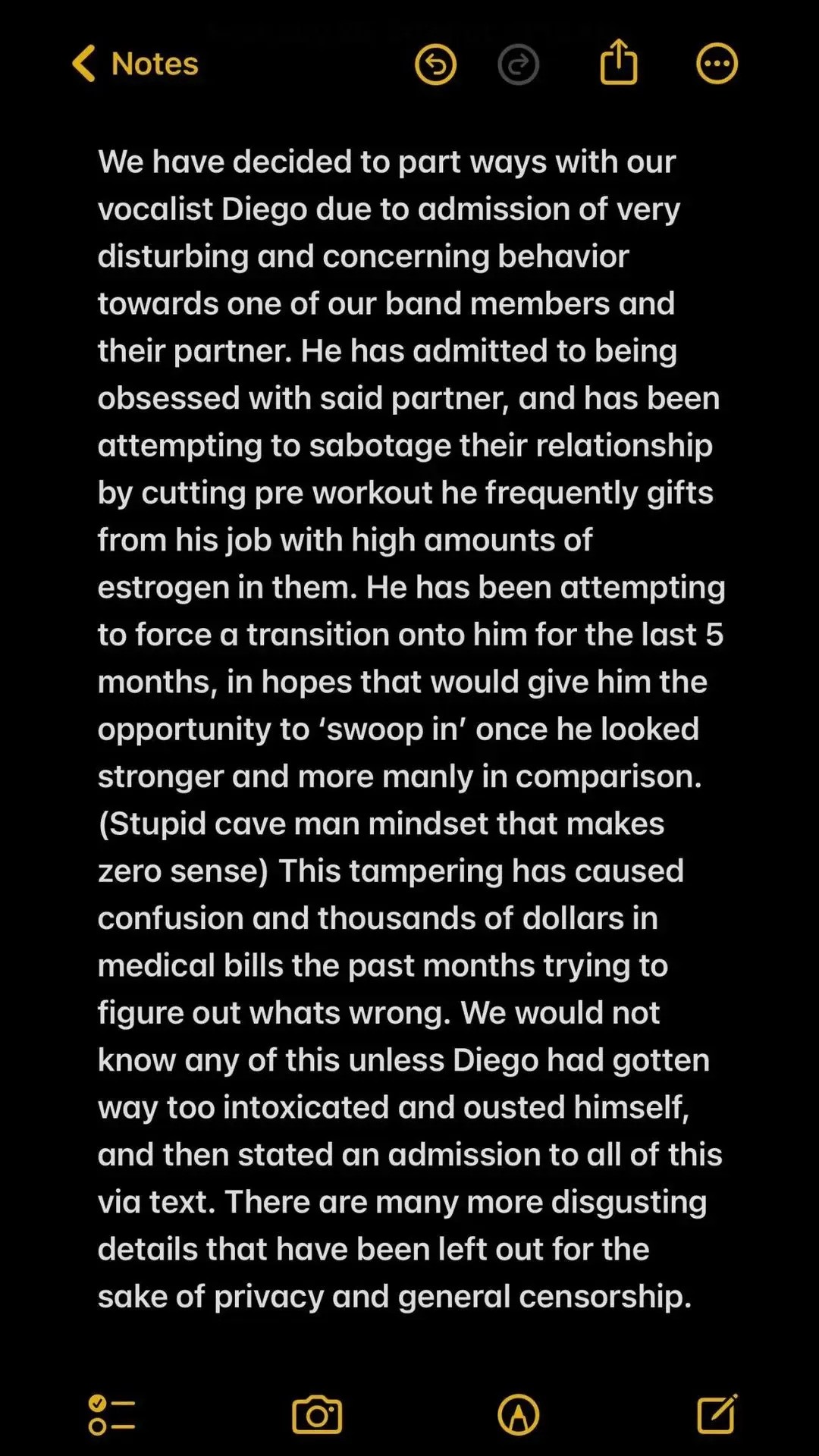
Task: Undo the last edit
Action: (436, 64)
